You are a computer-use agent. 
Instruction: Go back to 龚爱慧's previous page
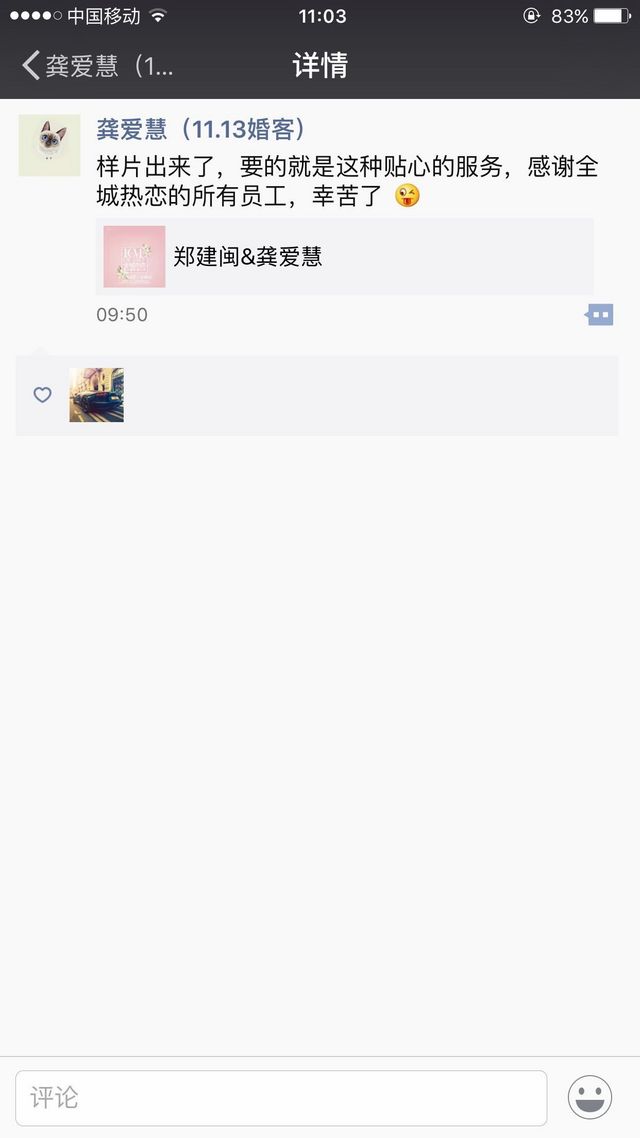(98, 66)
